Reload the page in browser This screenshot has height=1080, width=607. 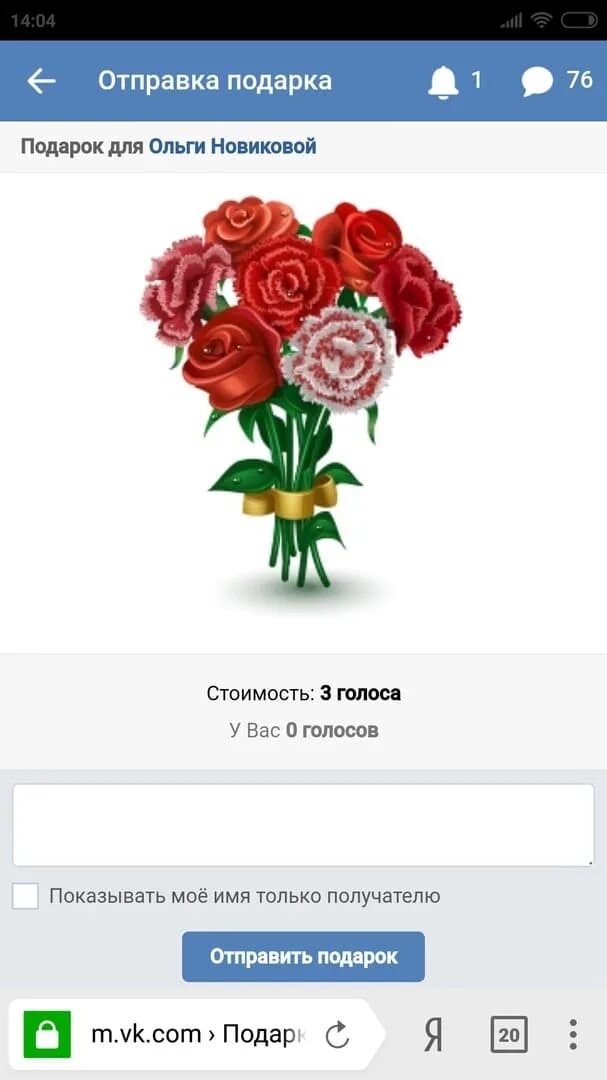coord(338,1035)
